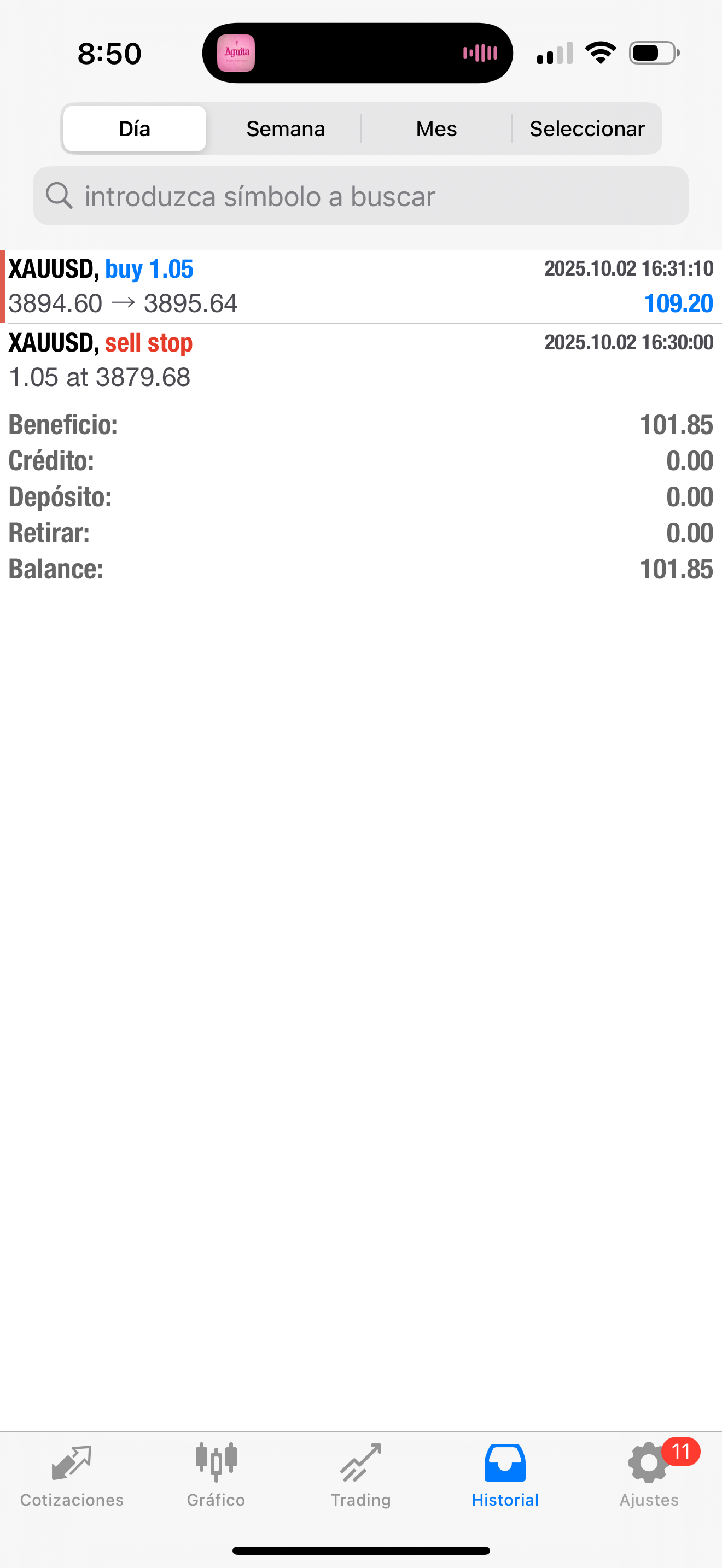Show history for the Mes period
Viewport: 722px width, 1568px height.
click(436, 128)
